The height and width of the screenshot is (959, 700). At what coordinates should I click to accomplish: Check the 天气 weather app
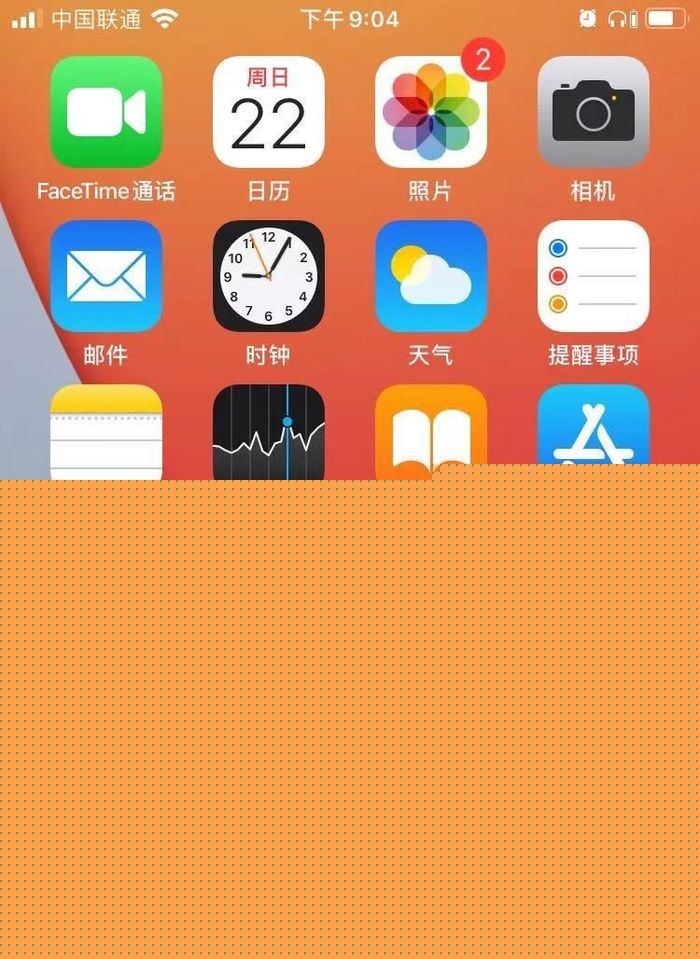pos(430,276)
